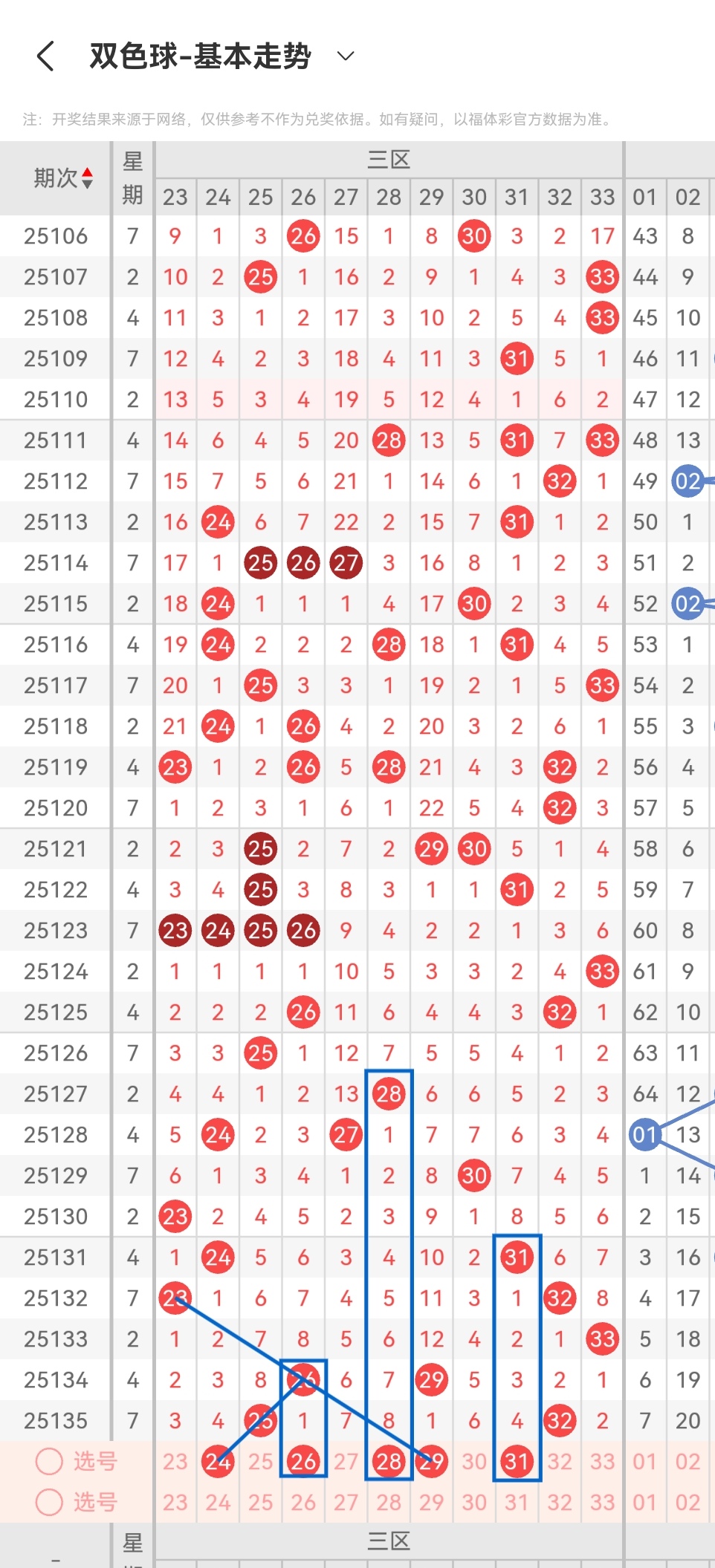The width and height of the screenshot is (715, 1568).
Task: Click the column header labeled 28
Action: pyautogui.click(x=389, y=197)
